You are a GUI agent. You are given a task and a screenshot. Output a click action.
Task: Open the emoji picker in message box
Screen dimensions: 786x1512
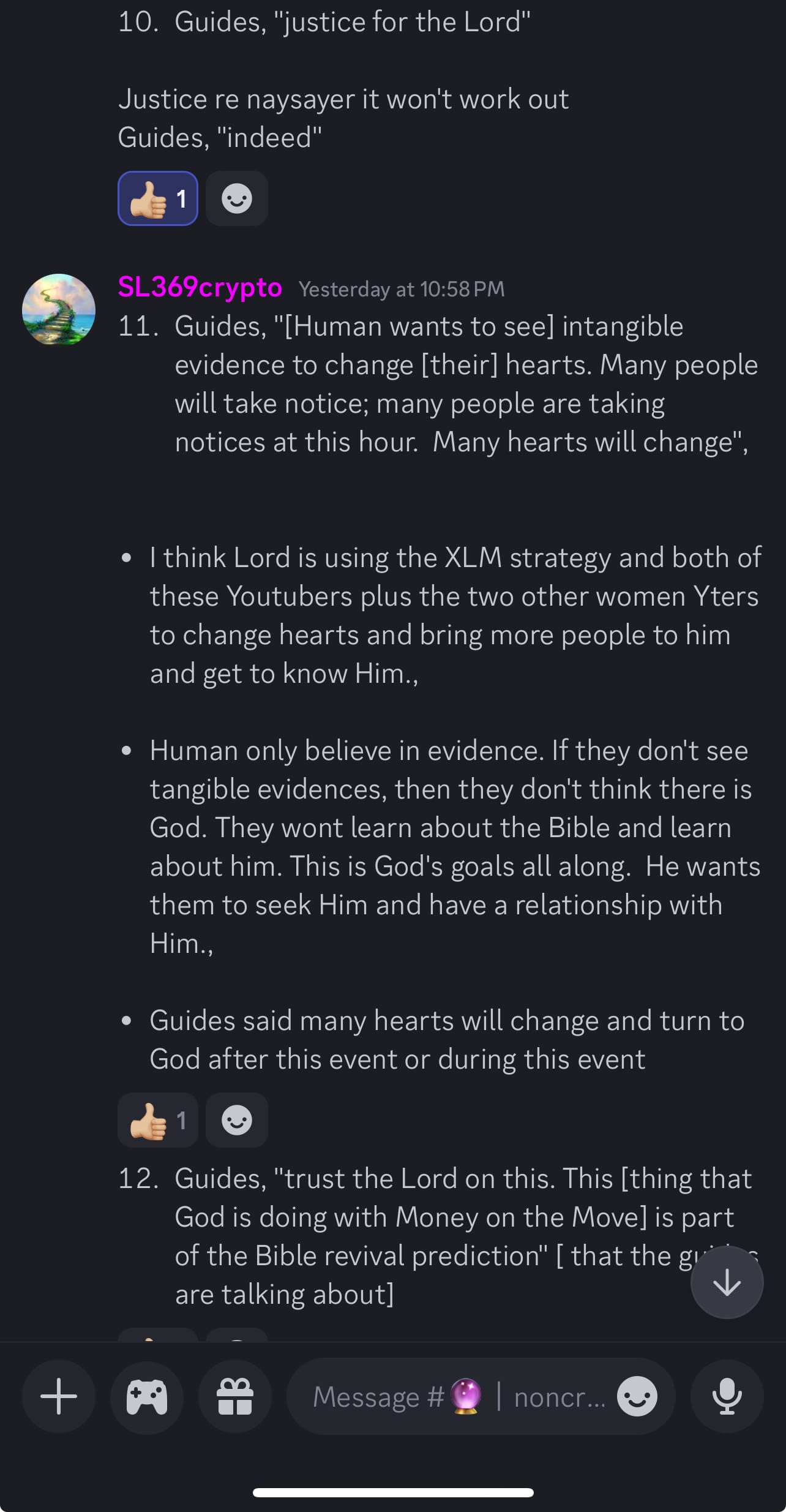[x=637, y=1396]
